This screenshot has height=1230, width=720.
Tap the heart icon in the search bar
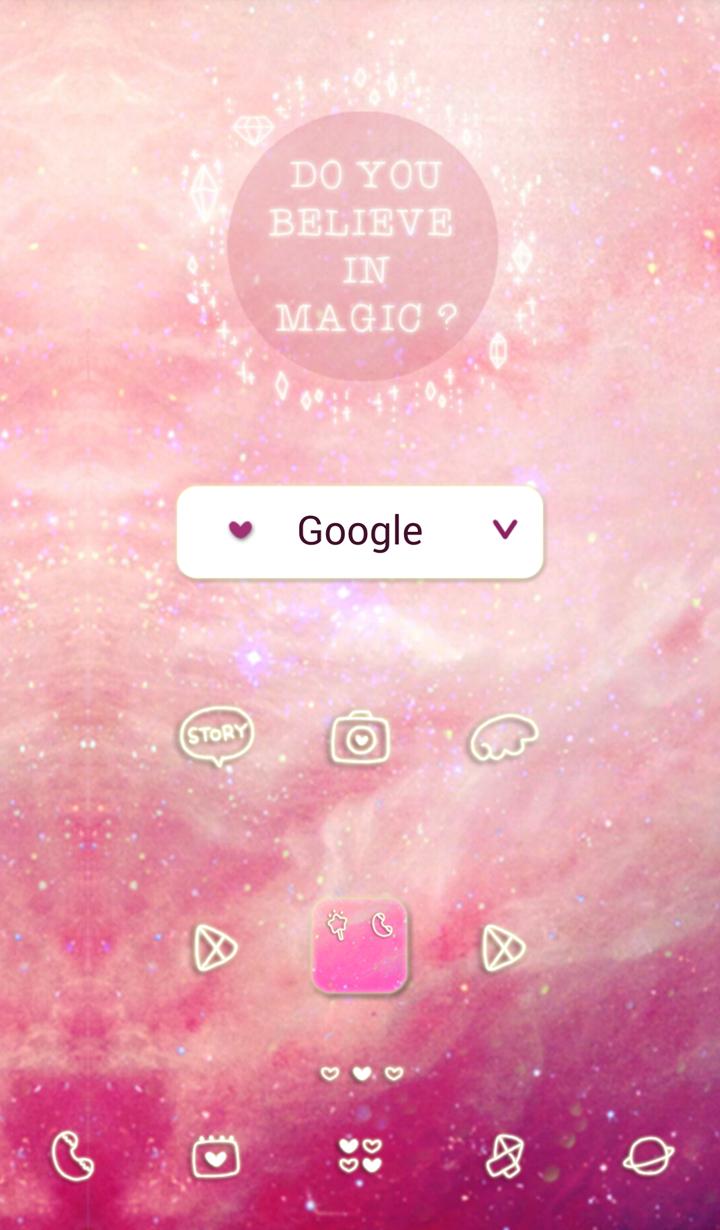click(x=240, y=531)
